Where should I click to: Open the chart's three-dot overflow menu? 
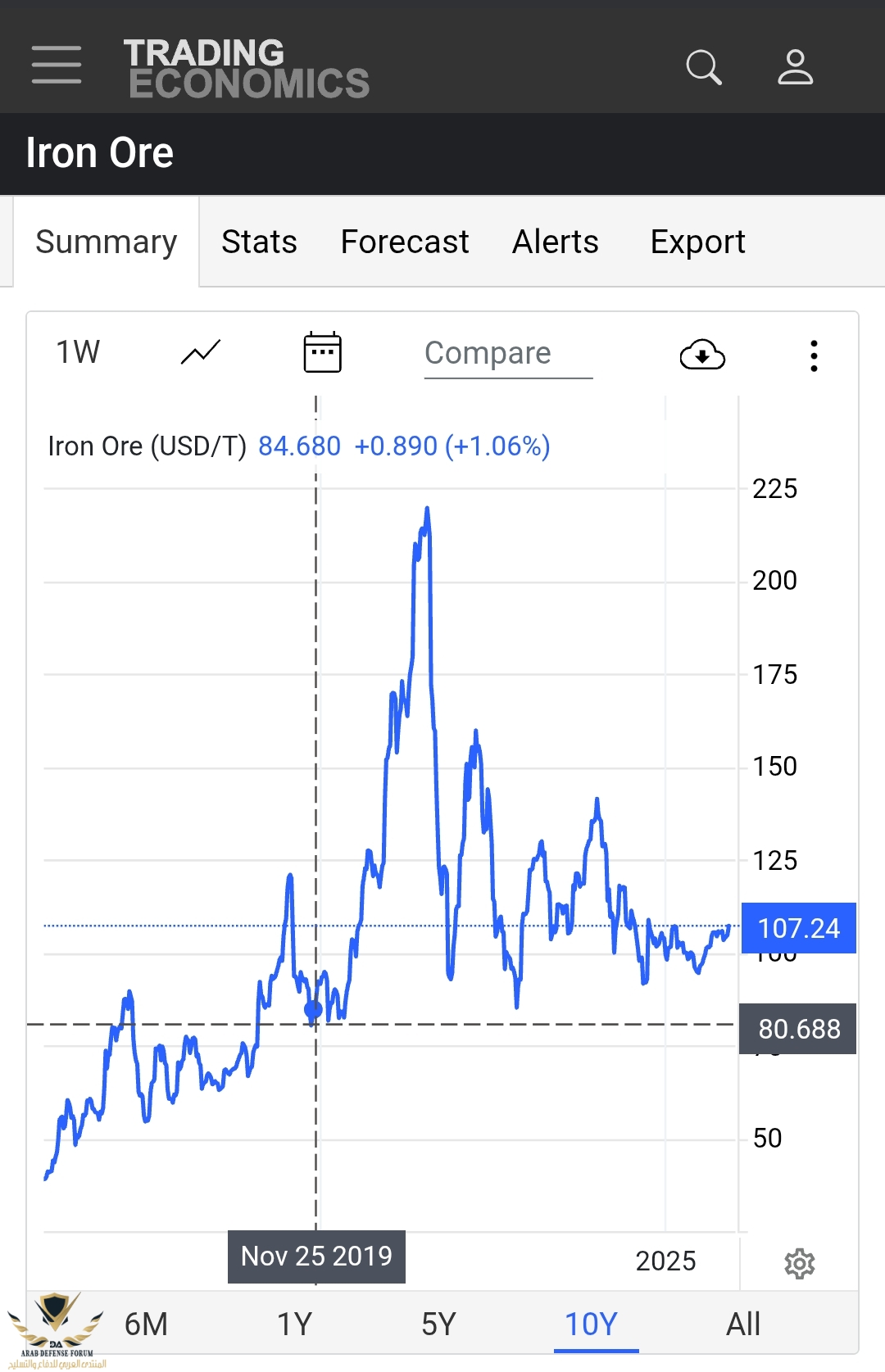(814, 355)
